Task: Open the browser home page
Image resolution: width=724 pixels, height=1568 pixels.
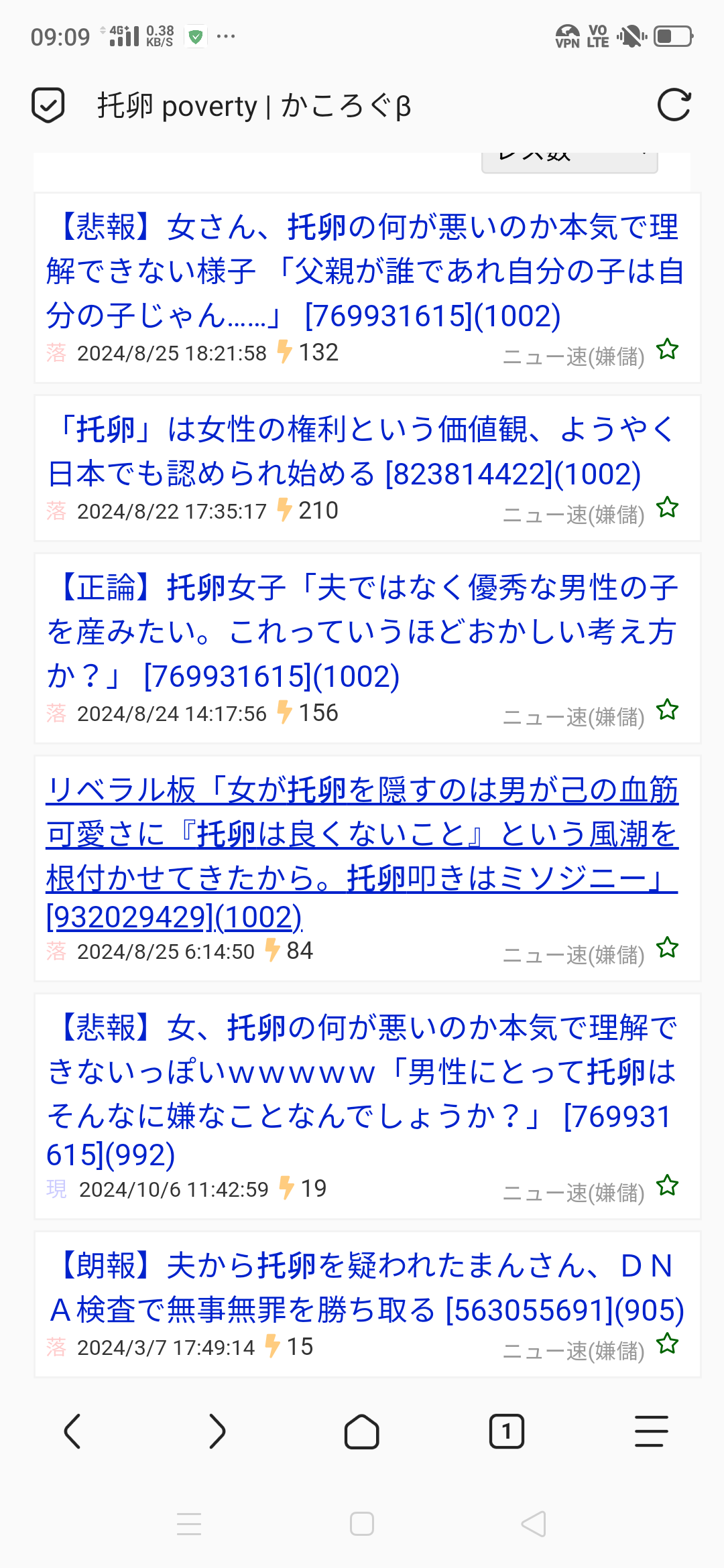Action: 361,1431
